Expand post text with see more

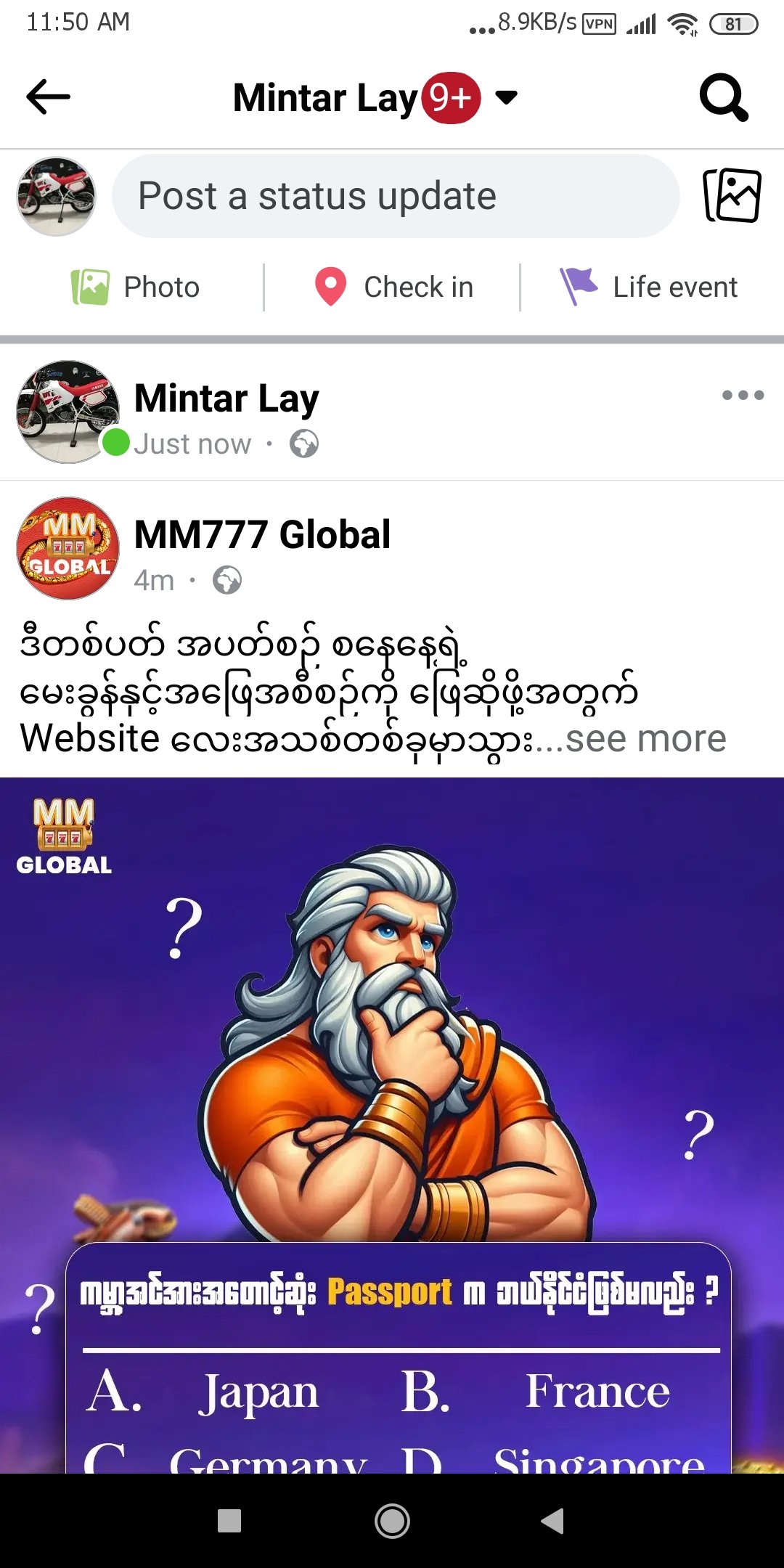(x=645, y=739)
